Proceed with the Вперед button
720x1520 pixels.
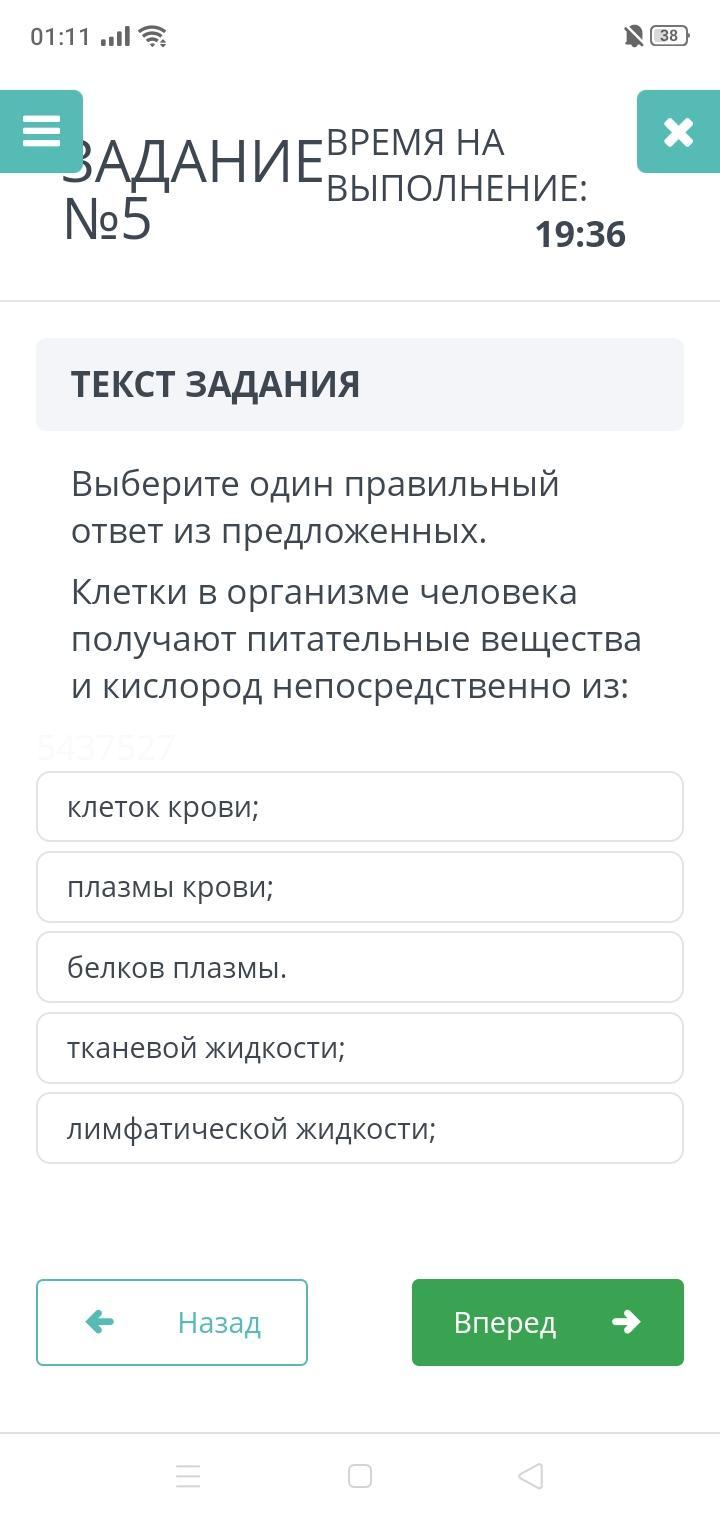pyautogui.click(x=547, y=1322)
